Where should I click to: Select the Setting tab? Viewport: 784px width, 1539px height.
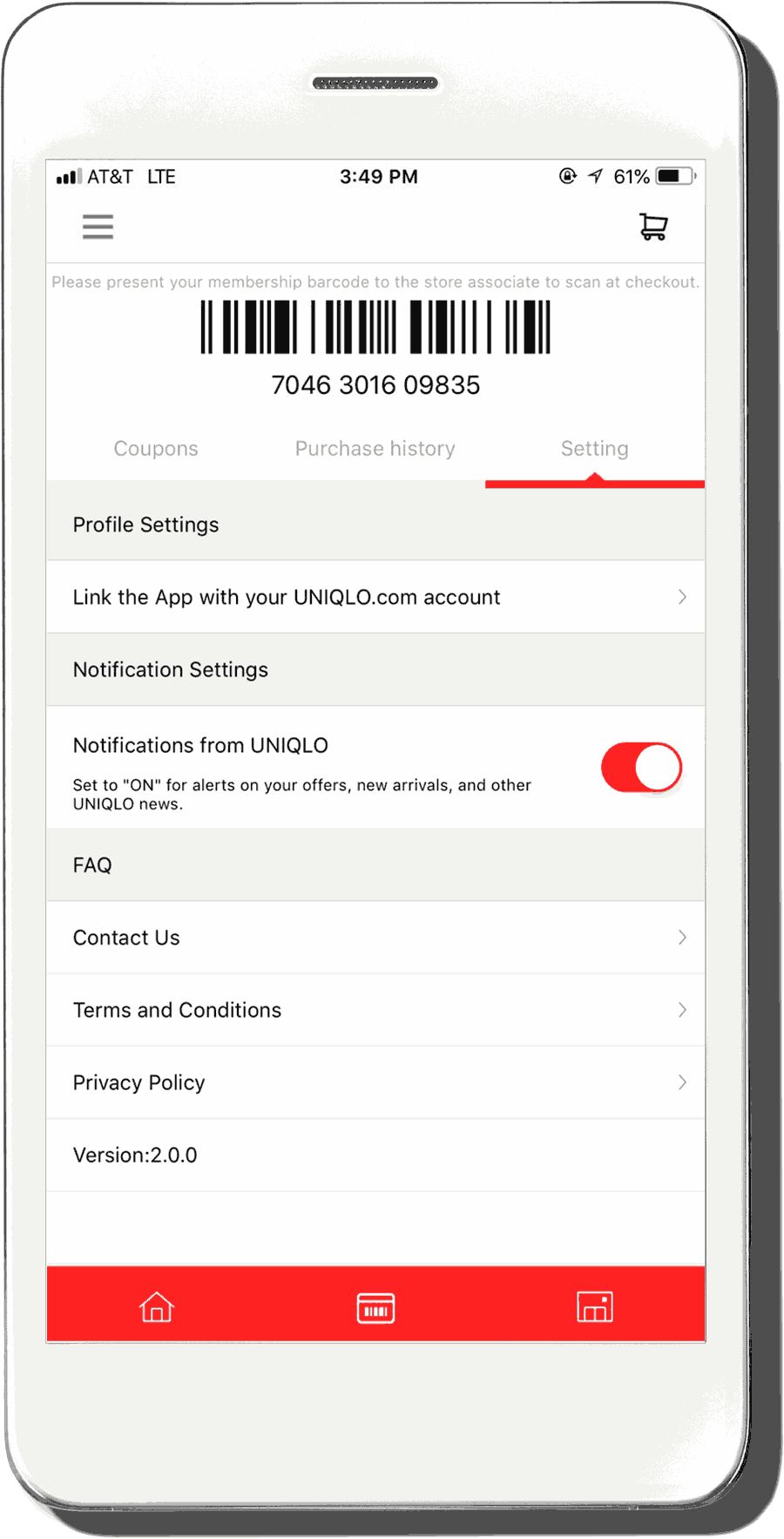pos(594,449)
